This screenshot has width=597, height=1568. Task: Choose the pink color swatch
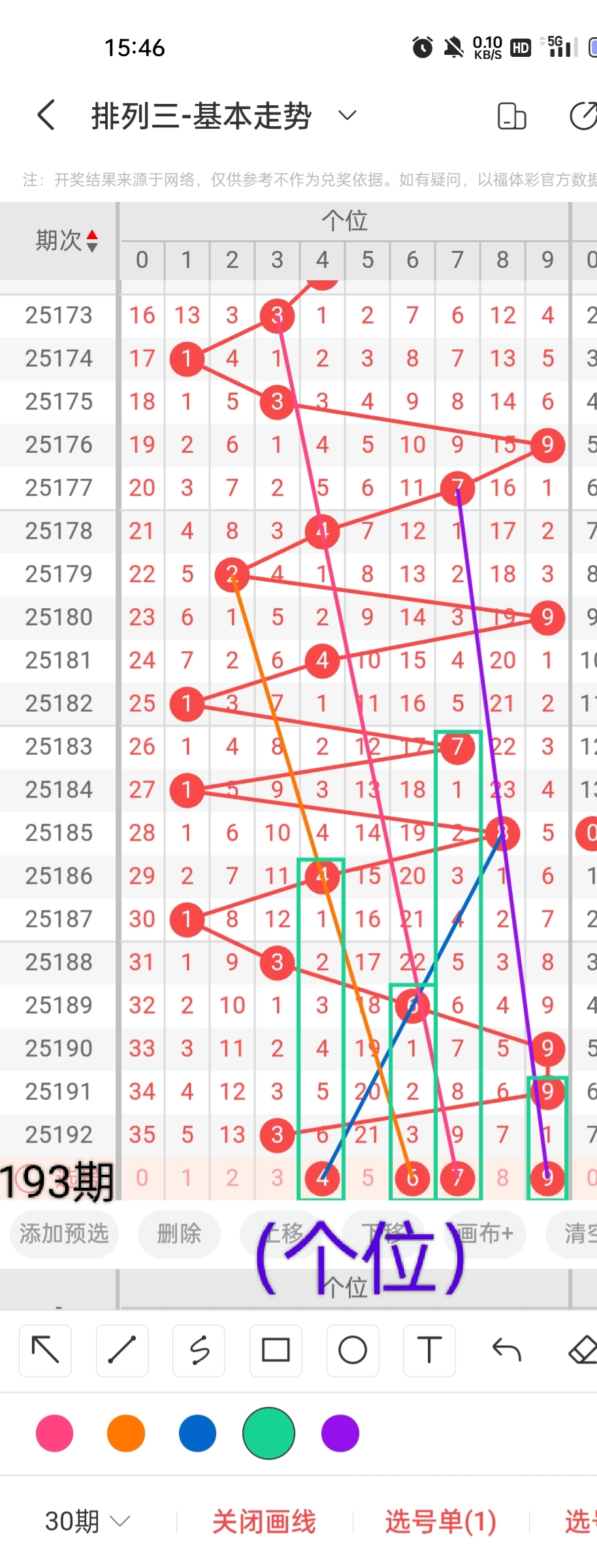coord(55,1433)
